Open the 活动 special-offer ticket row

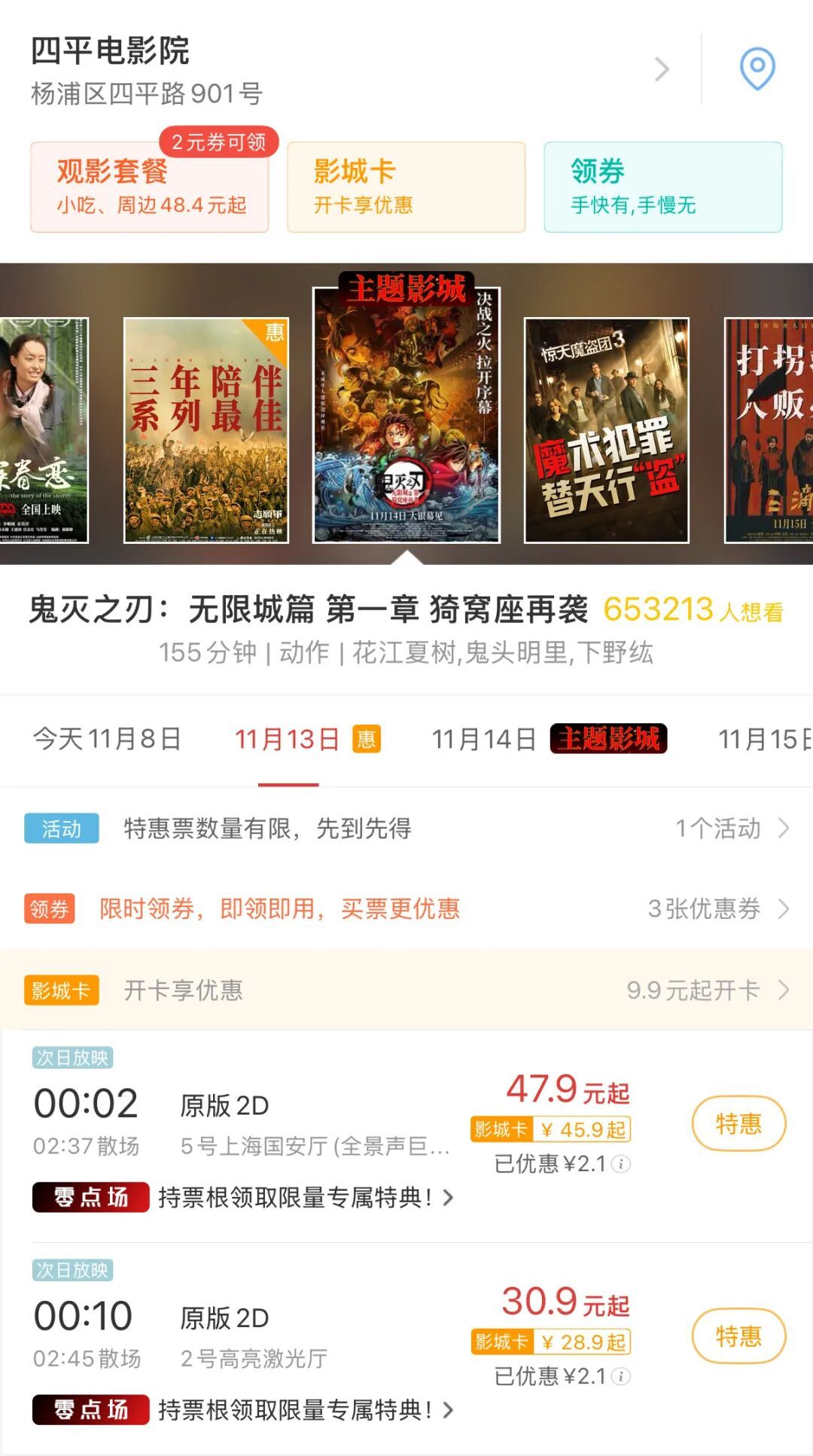click(x=406, y=829)
